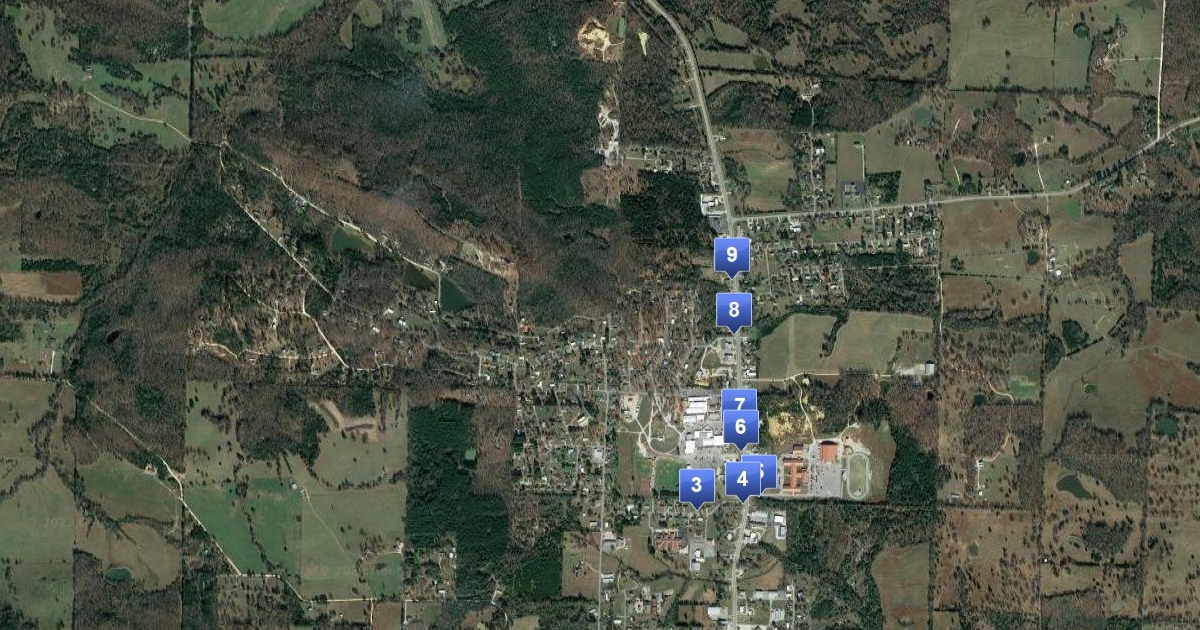Select the pin numbered 3
This screenshot has height=630, width=1200.
(x=696, y=486)
